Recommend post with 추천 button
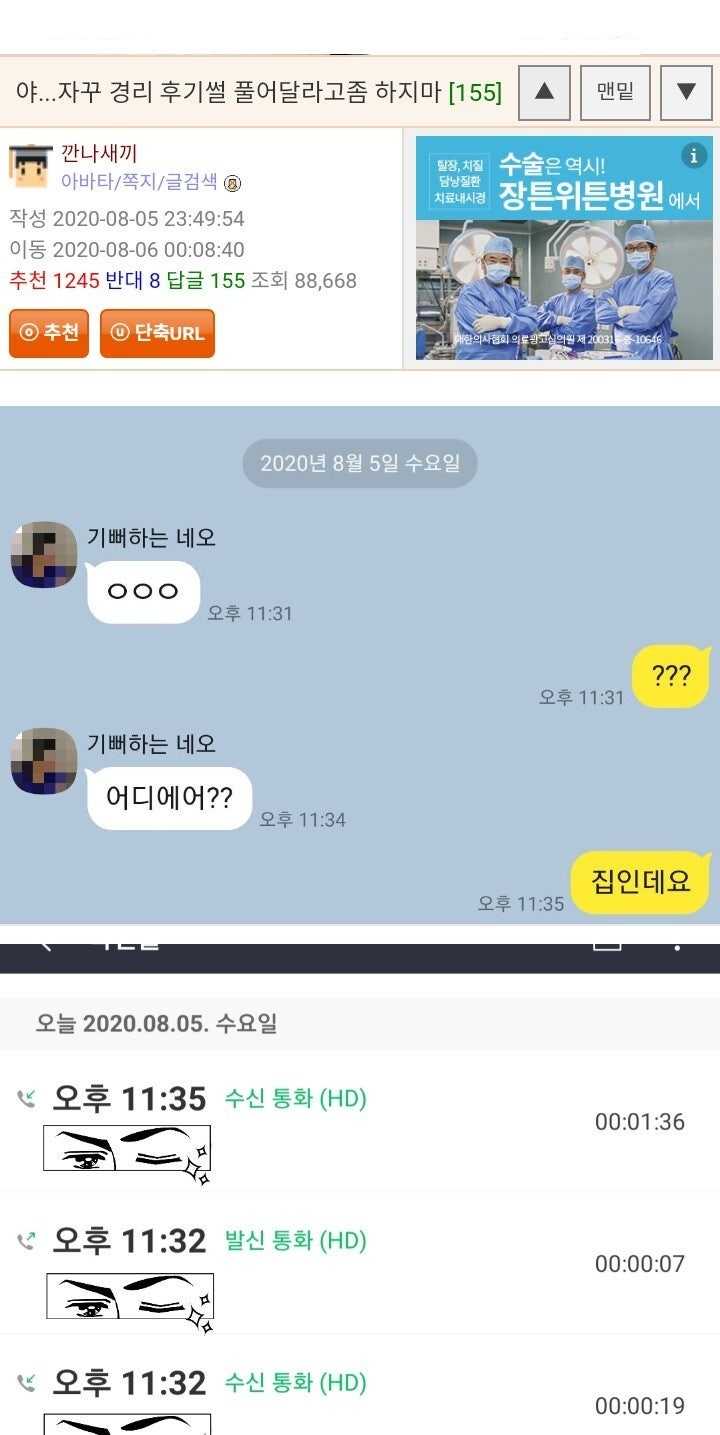Image resolution: width=720 pixels, height=1435 pixels. click(x=49, y=333)
